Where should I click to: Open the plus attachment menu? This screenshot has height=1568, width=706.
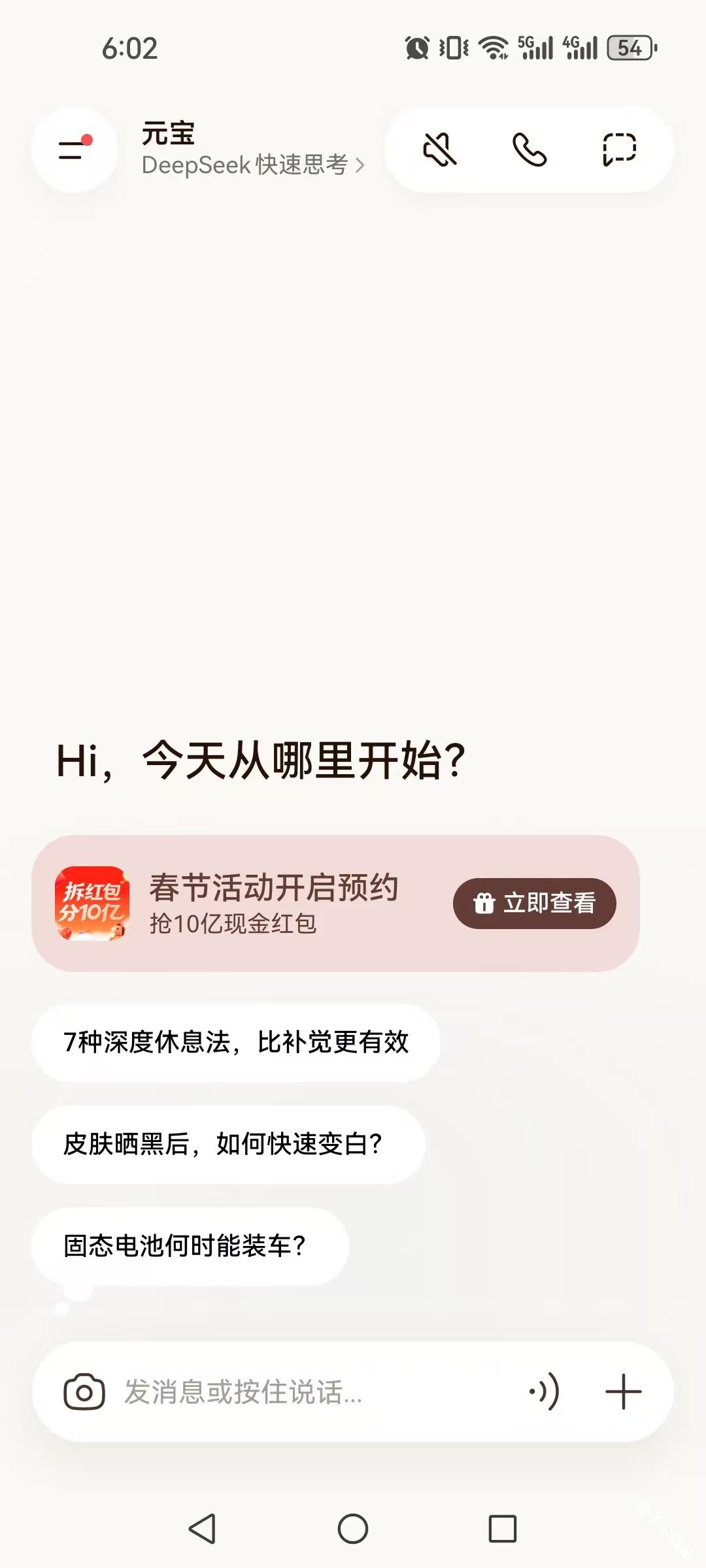click(x=623, y=1392)
